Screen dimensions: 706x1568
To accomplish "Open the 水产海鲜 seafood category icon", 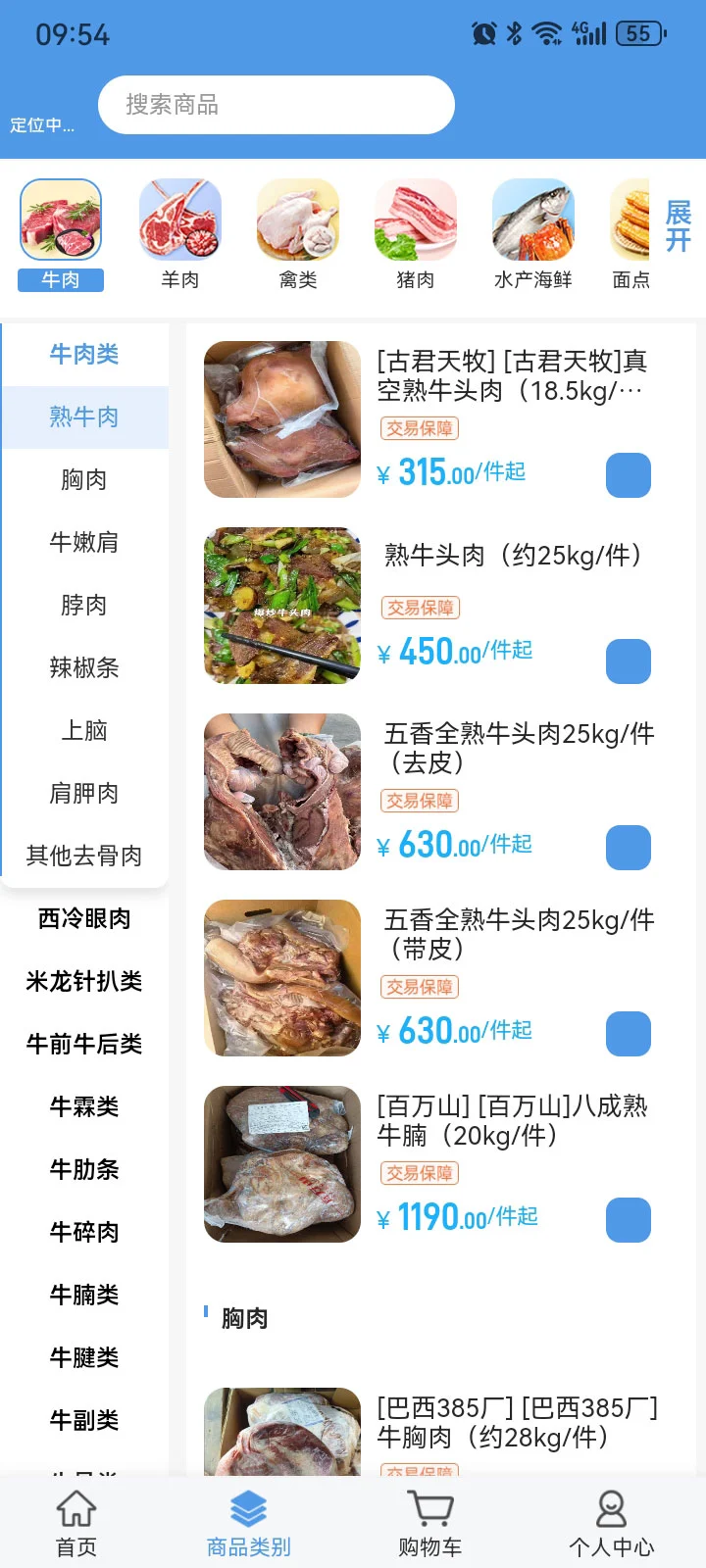I will [532, 218].
